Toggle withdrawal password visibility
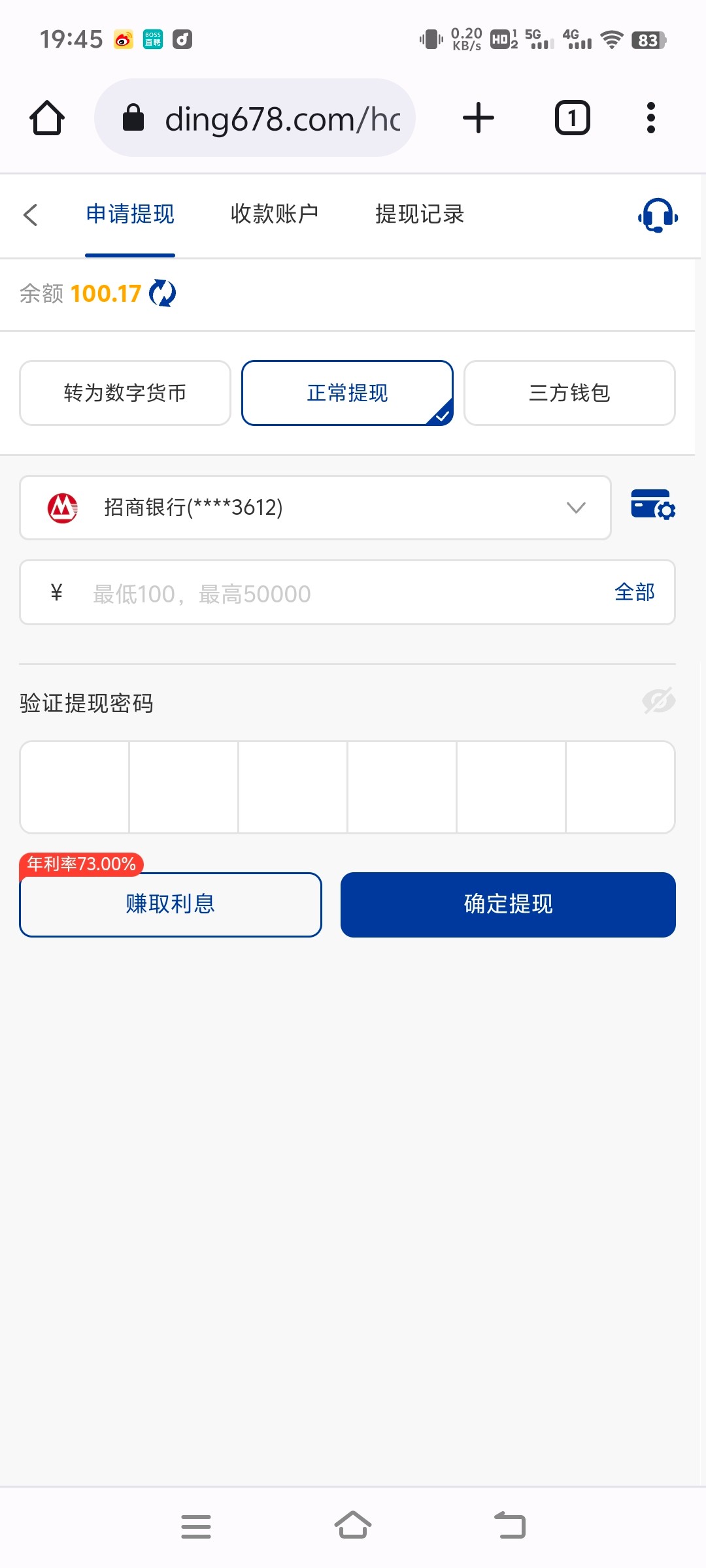This screenshot has width=706, height=1568. pyautogui.click(x=658, y=701)
